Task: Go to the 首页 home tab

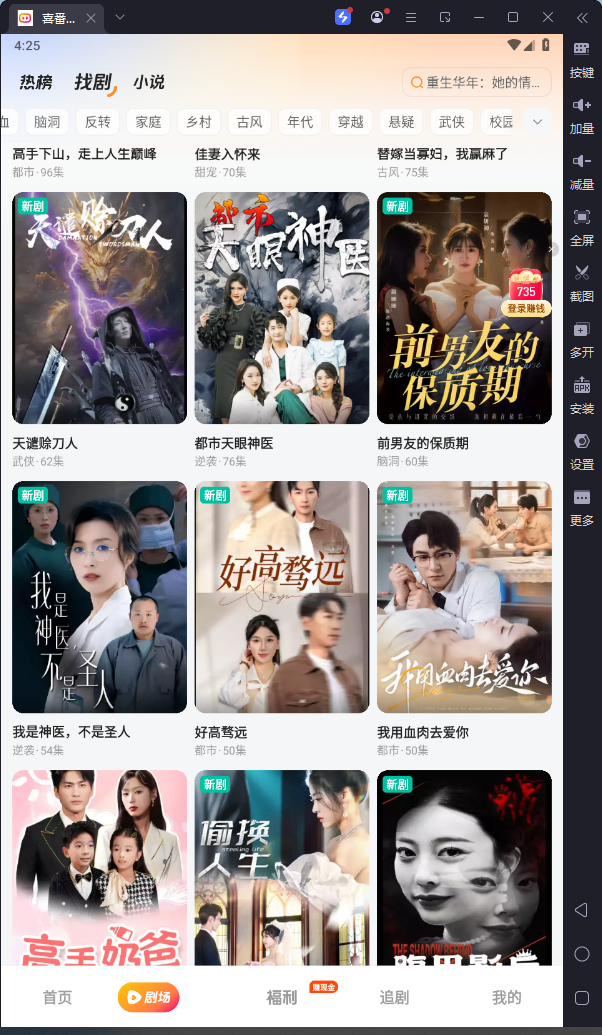Action: point(57,997)
